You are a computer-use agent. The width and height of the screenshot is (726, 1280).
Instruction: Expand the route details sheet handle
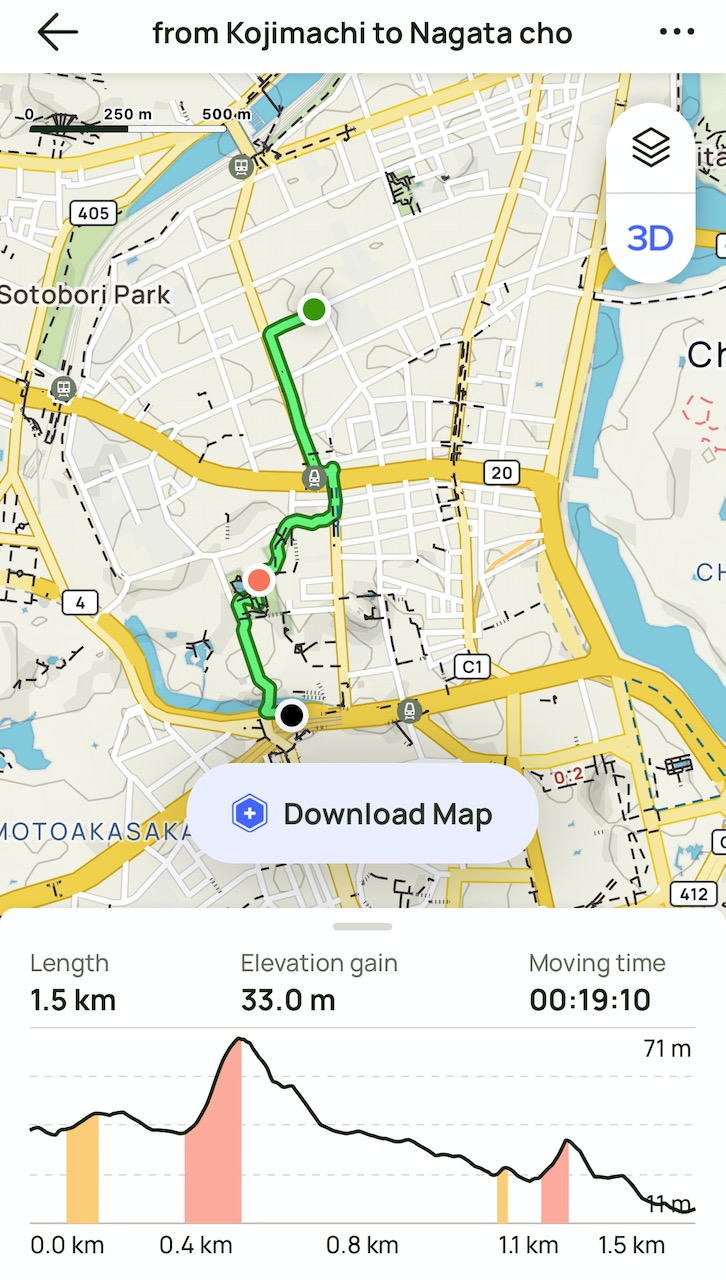coord(363,926)
